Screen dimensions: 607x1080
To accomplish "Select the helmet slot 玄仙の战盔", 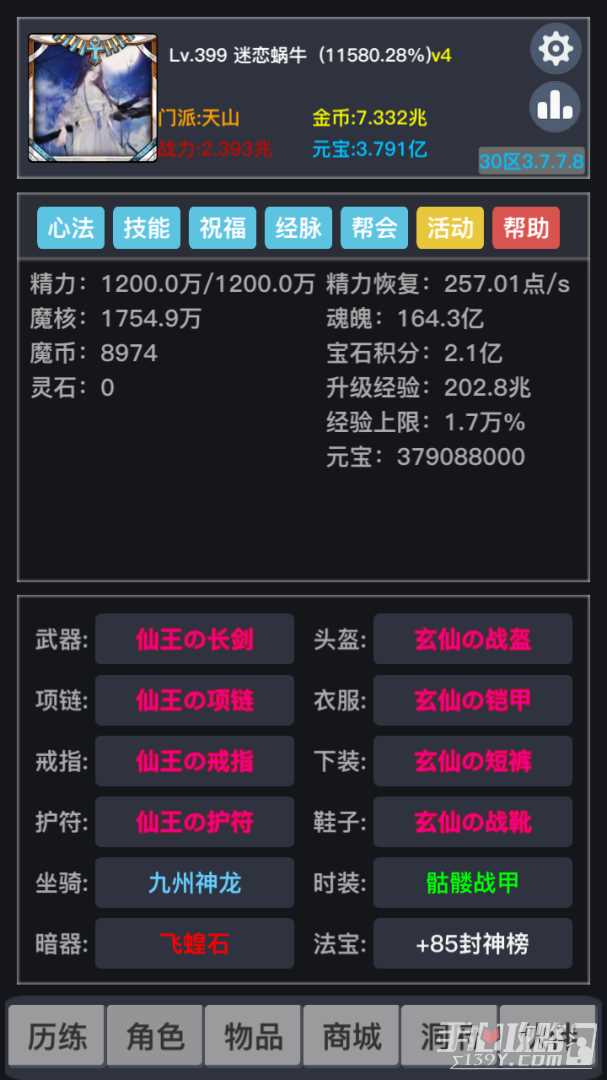I will point(472,639).
